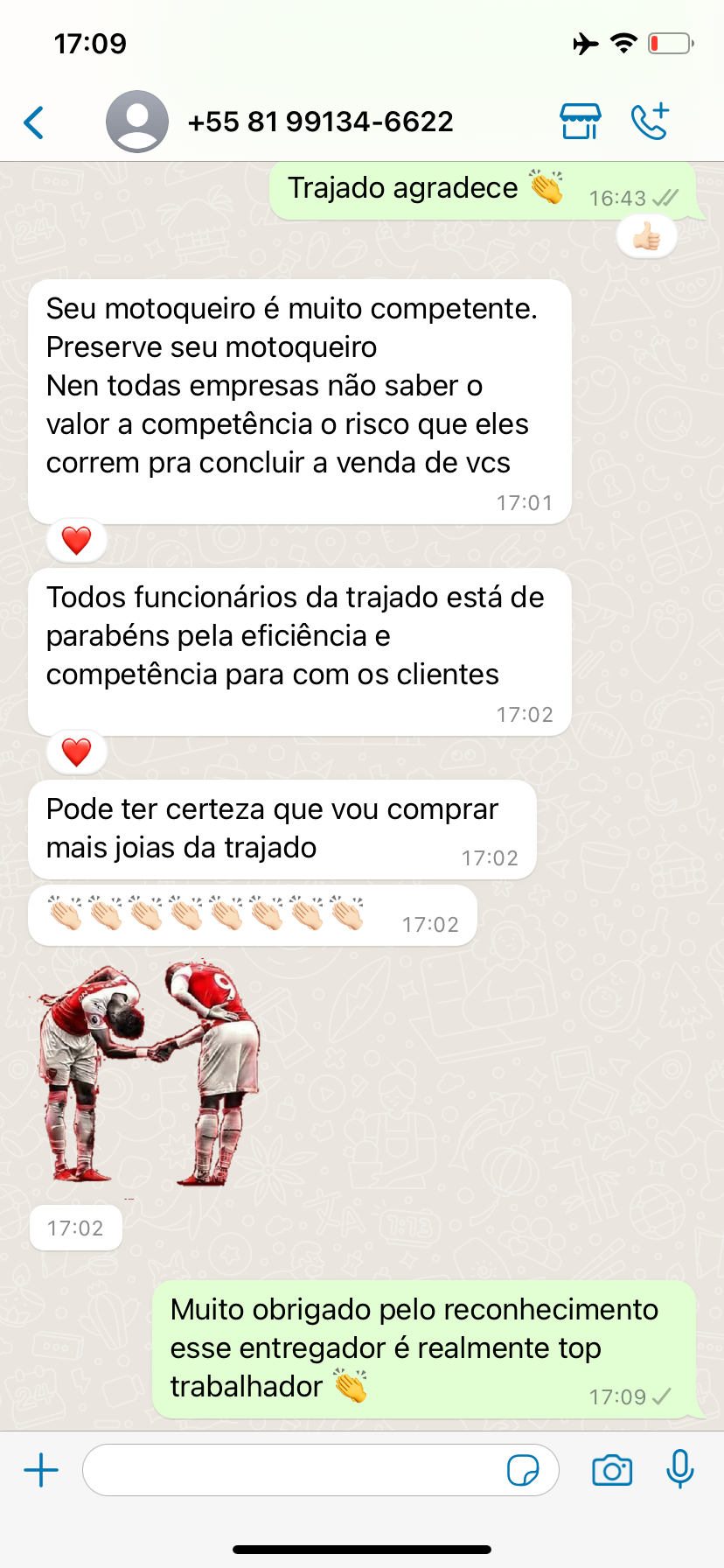Open the plus attachment menu

coord(41,1470)
